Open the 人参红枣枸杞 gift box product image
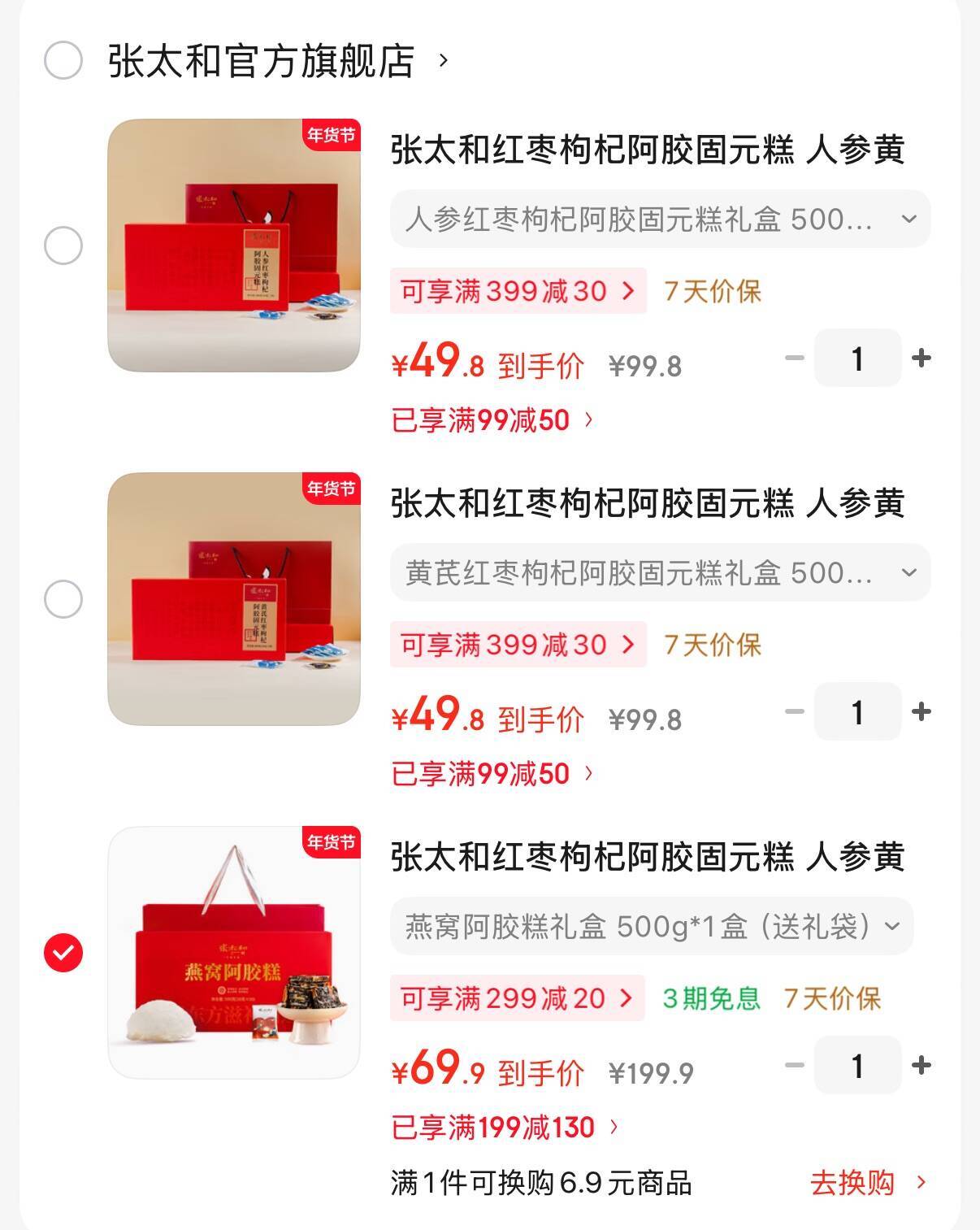This screenshot has height=1230, width=980. tap(234, 246)
